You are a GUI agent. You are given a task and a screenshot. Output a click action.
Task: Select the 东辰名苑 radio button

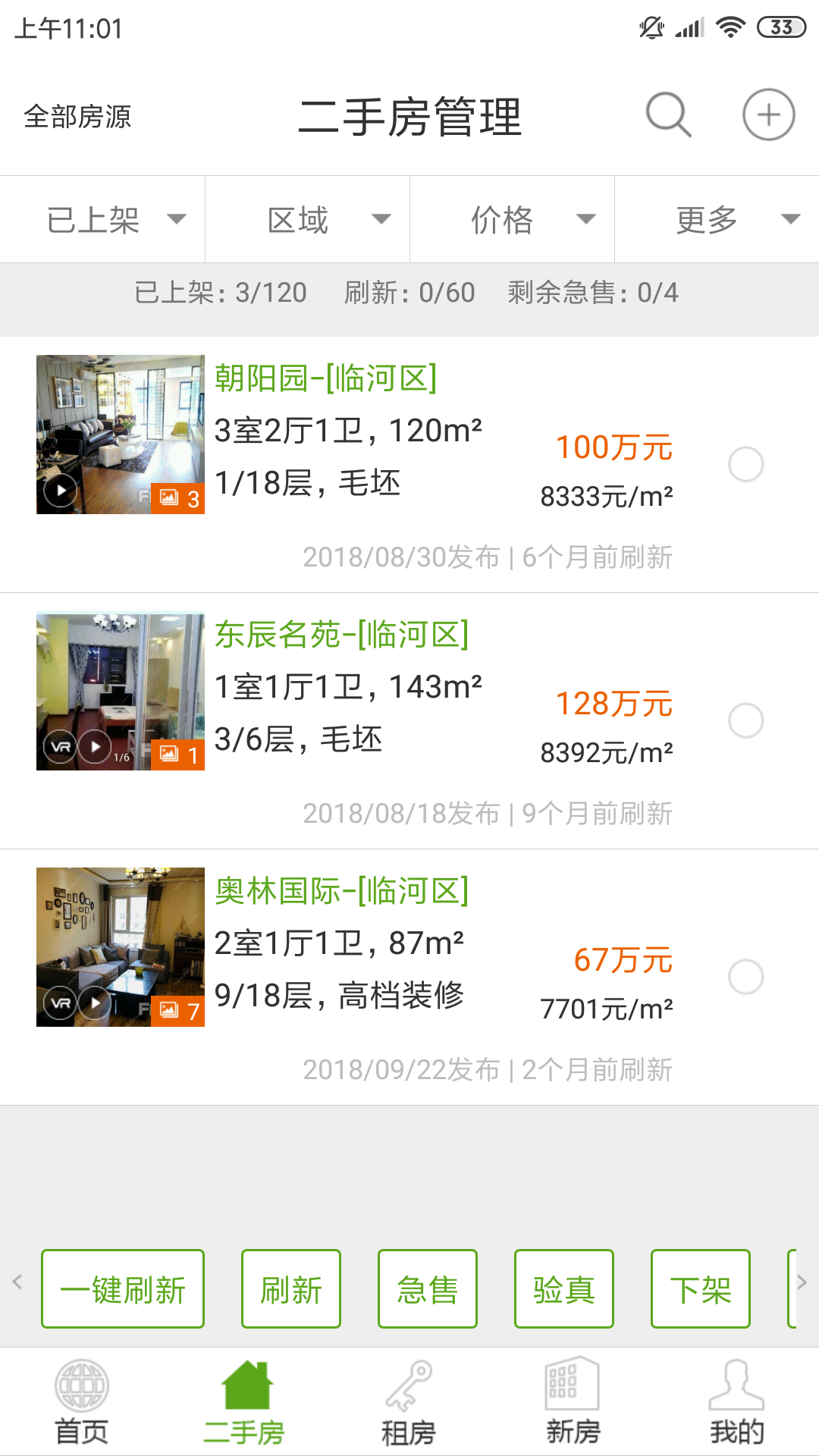coord(745,720)
